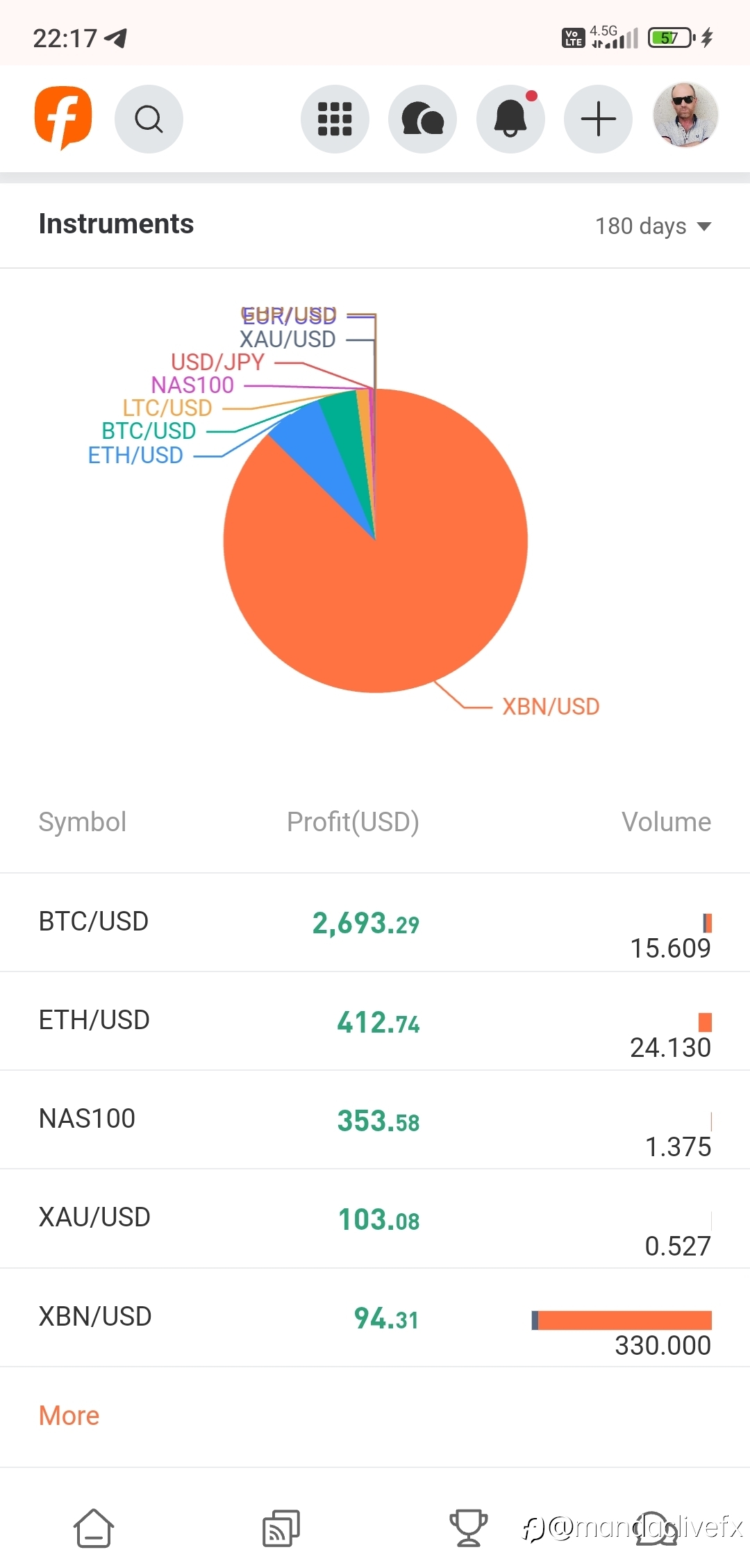Open the notifications bell

pos(510,119)
